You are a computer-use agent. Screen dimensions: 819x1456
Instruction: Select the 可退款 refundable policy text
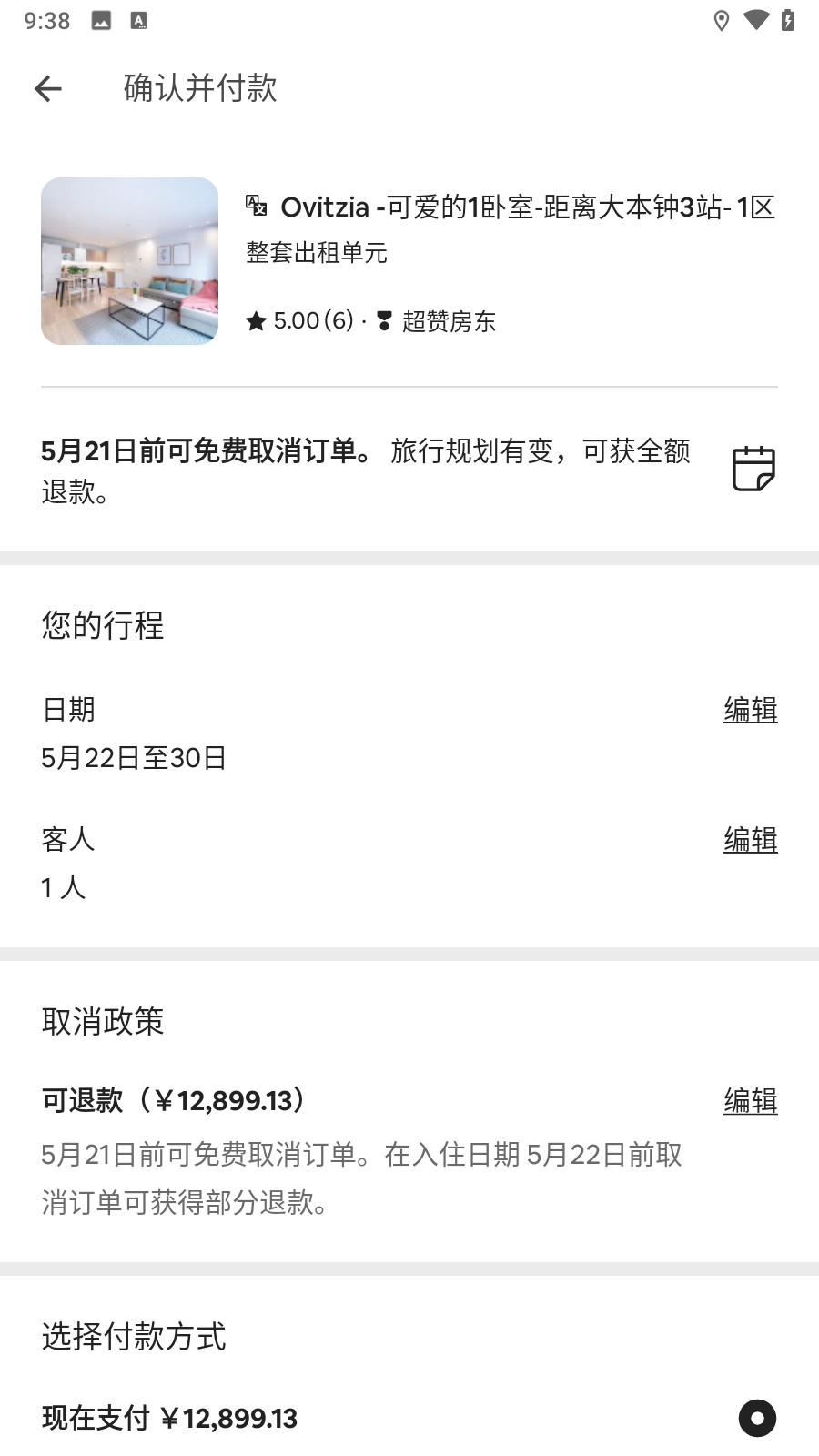click(x=173, y=1100)
